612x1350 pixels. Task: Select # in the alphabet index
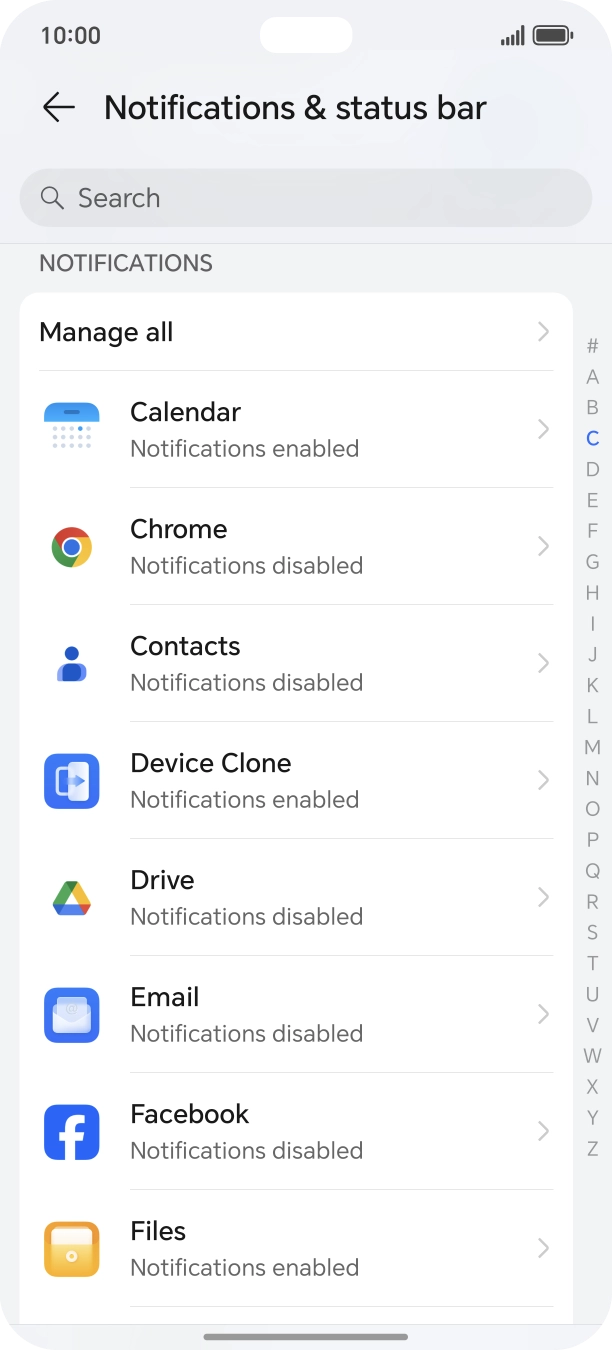click(592, 346)
